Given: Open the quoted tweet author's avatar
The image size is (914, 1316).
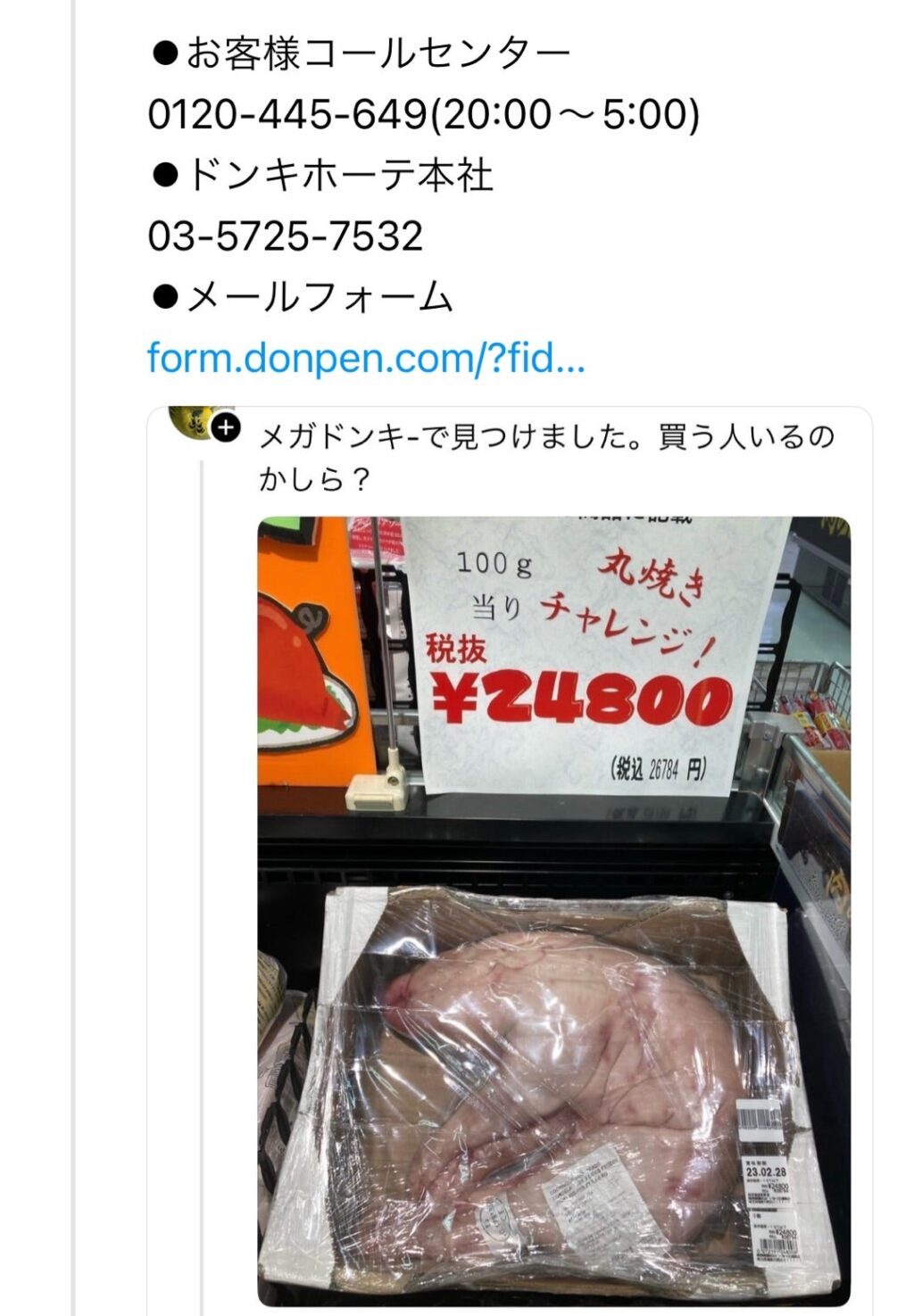Looking at the screenshot, I should click(194, 421).
